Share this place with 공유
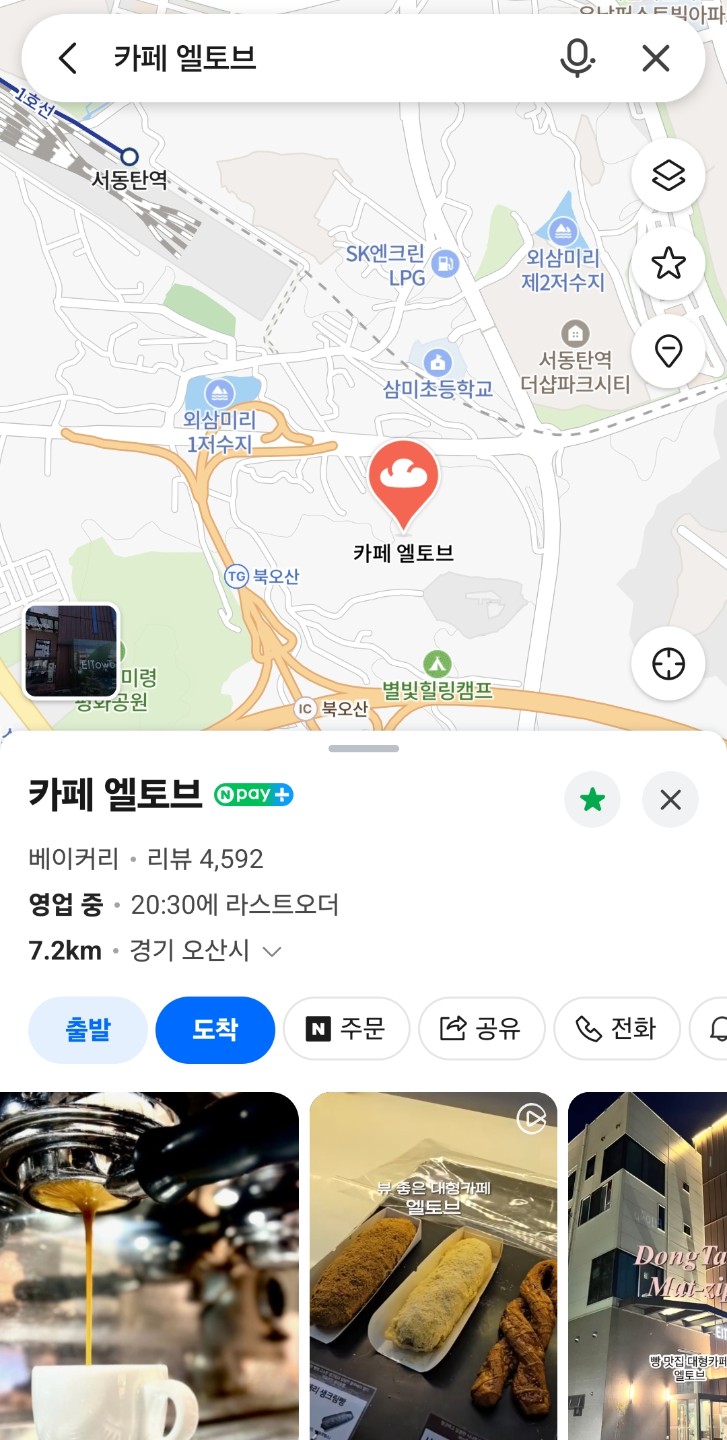 click(x=481, y=1029)
